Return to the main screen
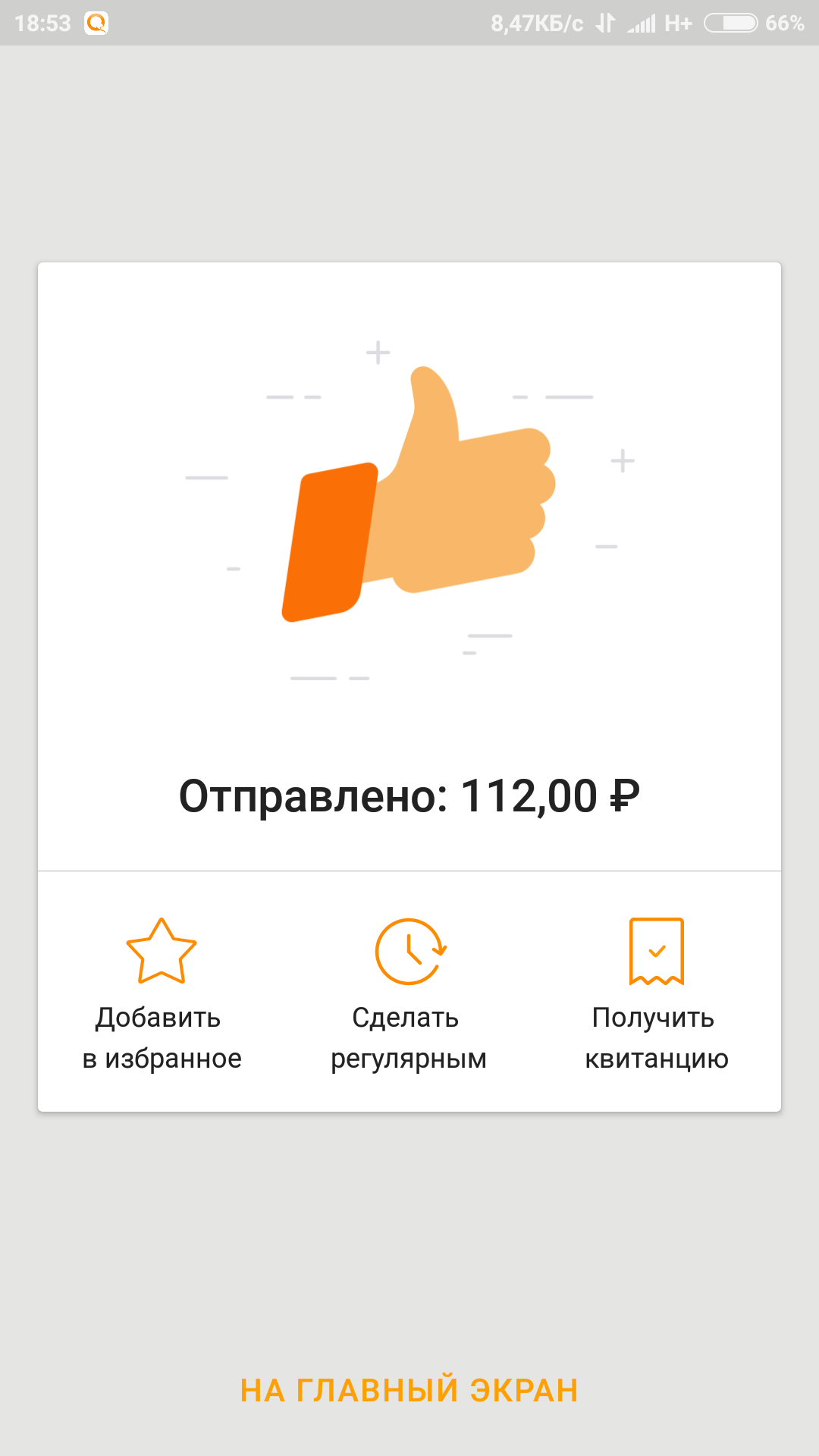This screenshot has width=819, height=1456. point(409,1390)
